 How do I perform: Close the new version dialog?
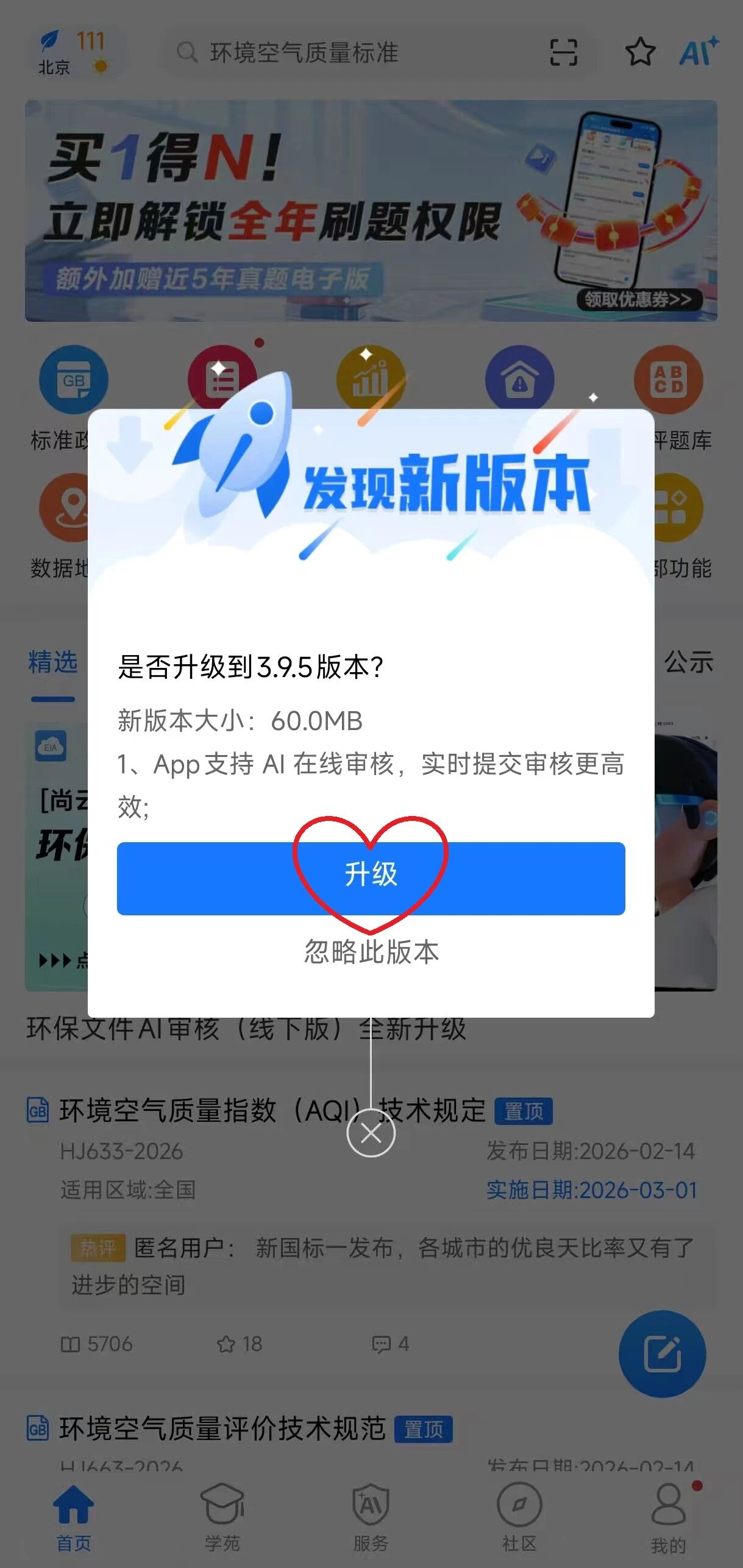pos(371,1133)
